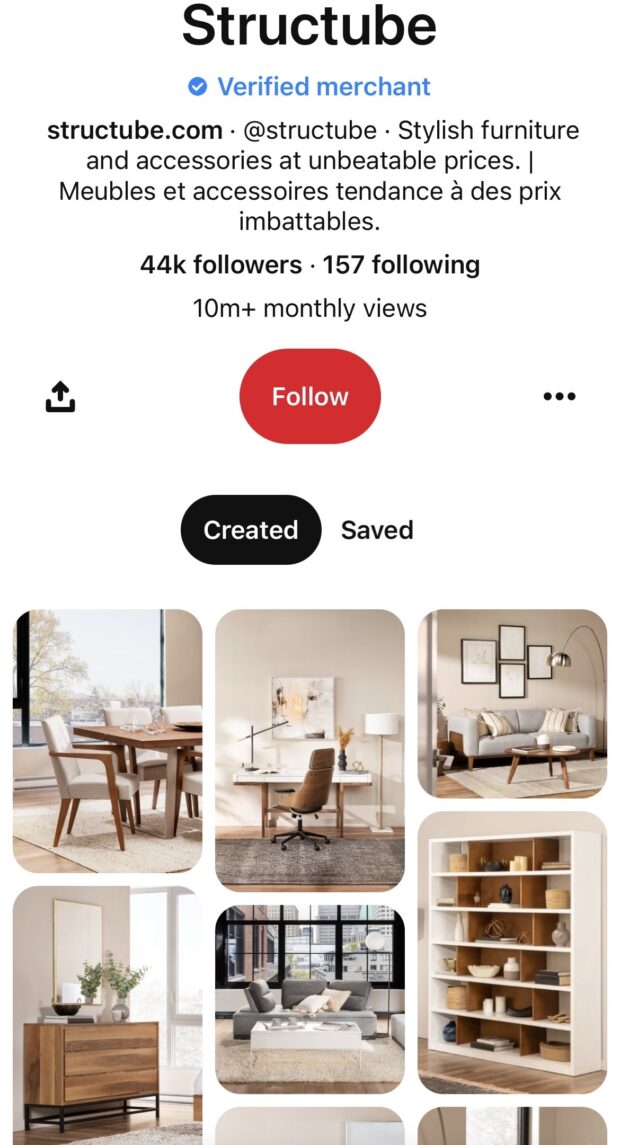Follow the Structube account
The width and height of the screenshot is (620, 1145).
(310, 396)
